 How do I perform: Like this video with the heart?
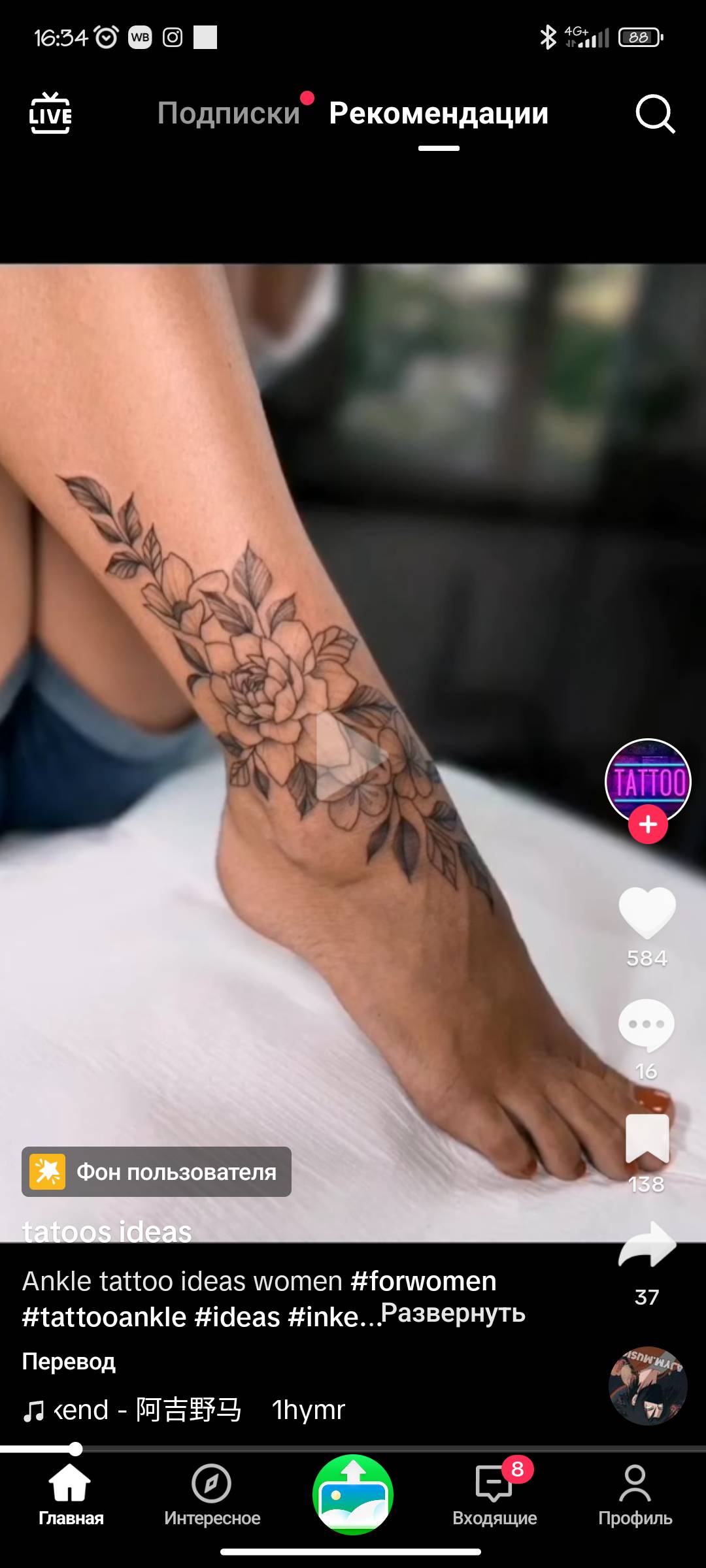tap(647, 913)
